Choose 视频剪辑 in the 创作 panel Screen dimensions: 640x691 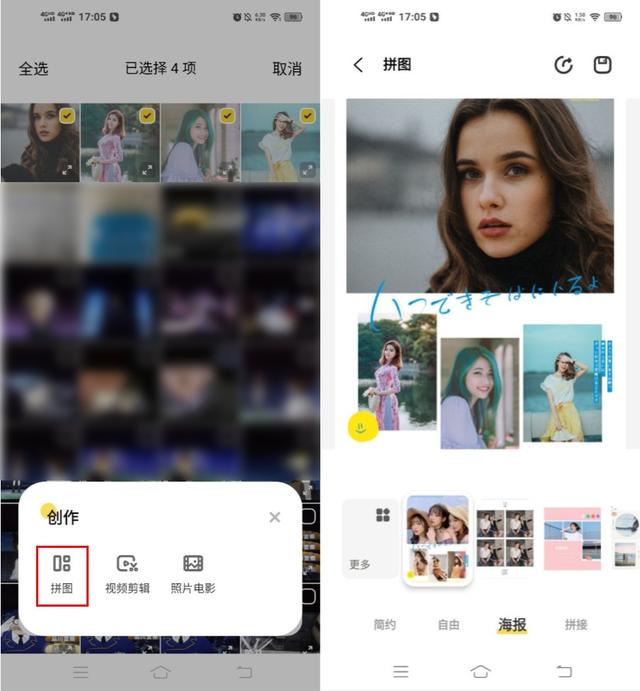coord(127,574)
